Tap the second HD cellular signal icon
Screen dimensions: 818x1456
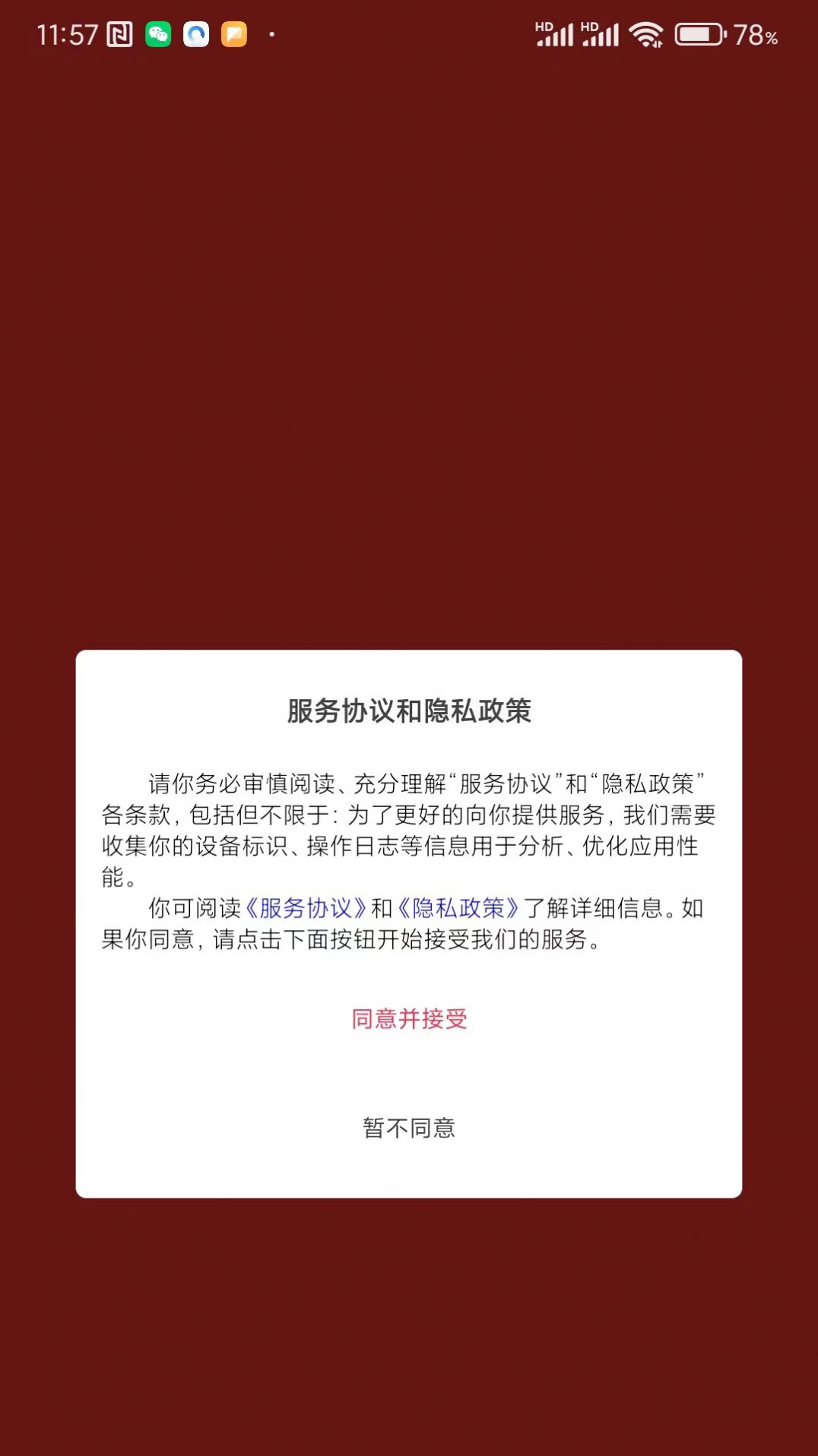tap(601, 34)
